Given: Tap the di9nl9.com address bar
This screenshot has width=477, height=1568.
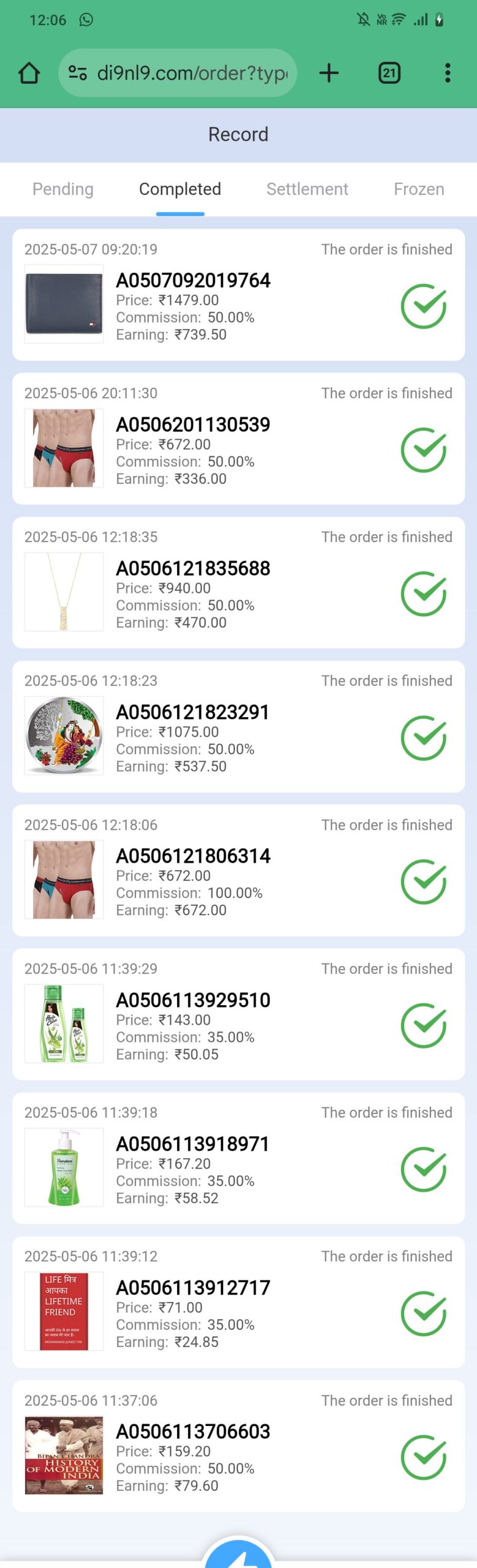Looking at the screenshot, I should [x=178, y=73].
